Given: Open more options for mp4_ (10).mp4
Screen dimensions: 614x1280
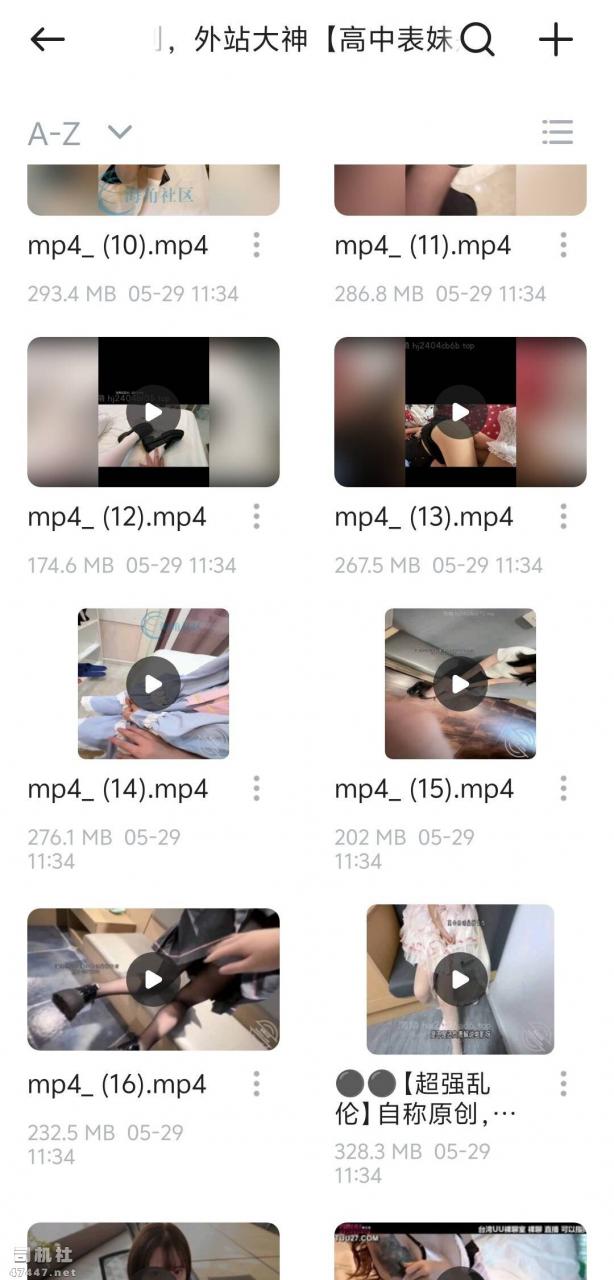Looking at the screenshot, I should click(x=257, y=245).
